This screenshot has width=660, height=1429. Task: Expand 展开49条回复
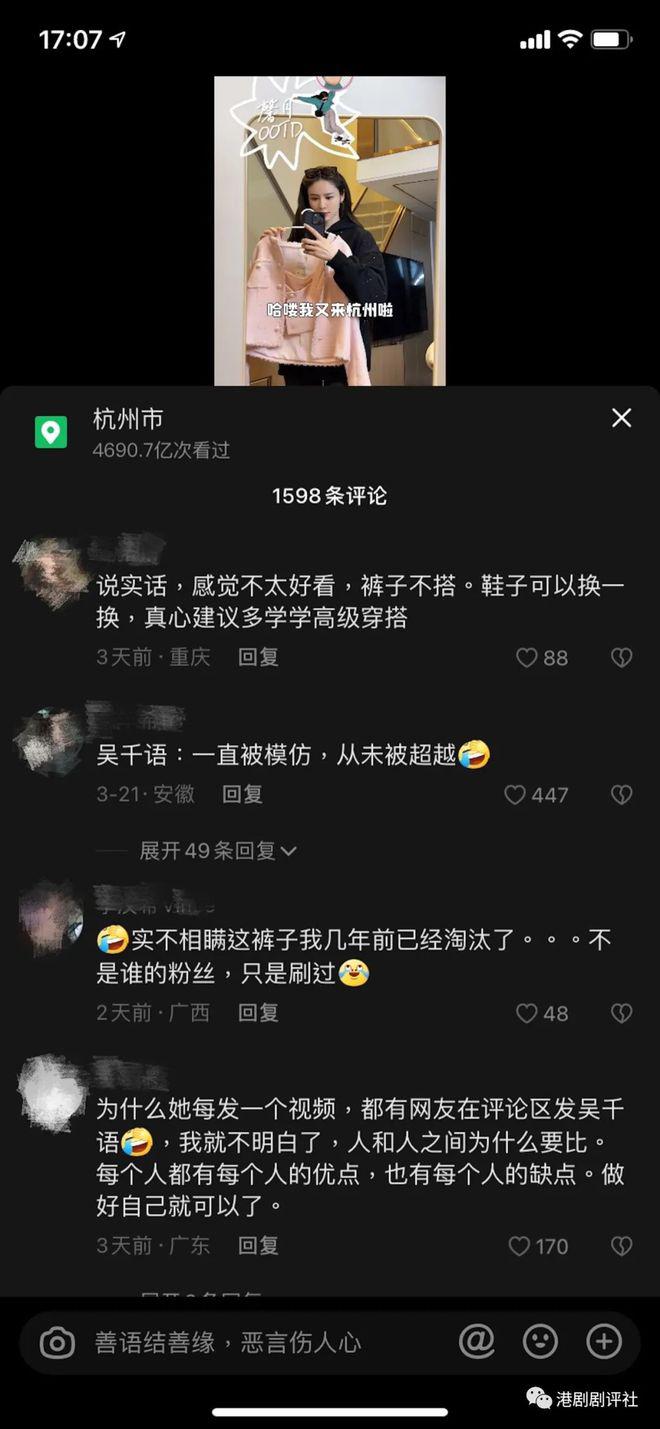pos(217,851)
